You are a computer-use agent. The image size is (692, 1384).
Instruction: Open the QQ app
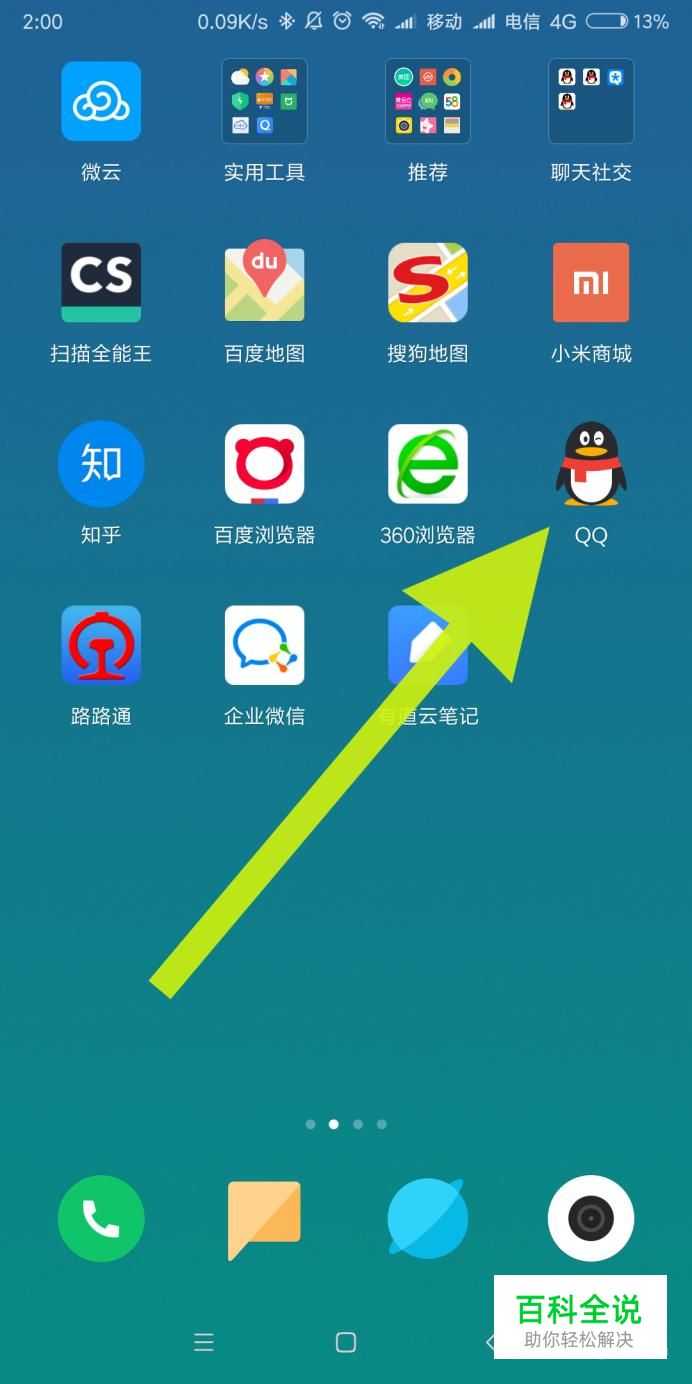[591, 464]
